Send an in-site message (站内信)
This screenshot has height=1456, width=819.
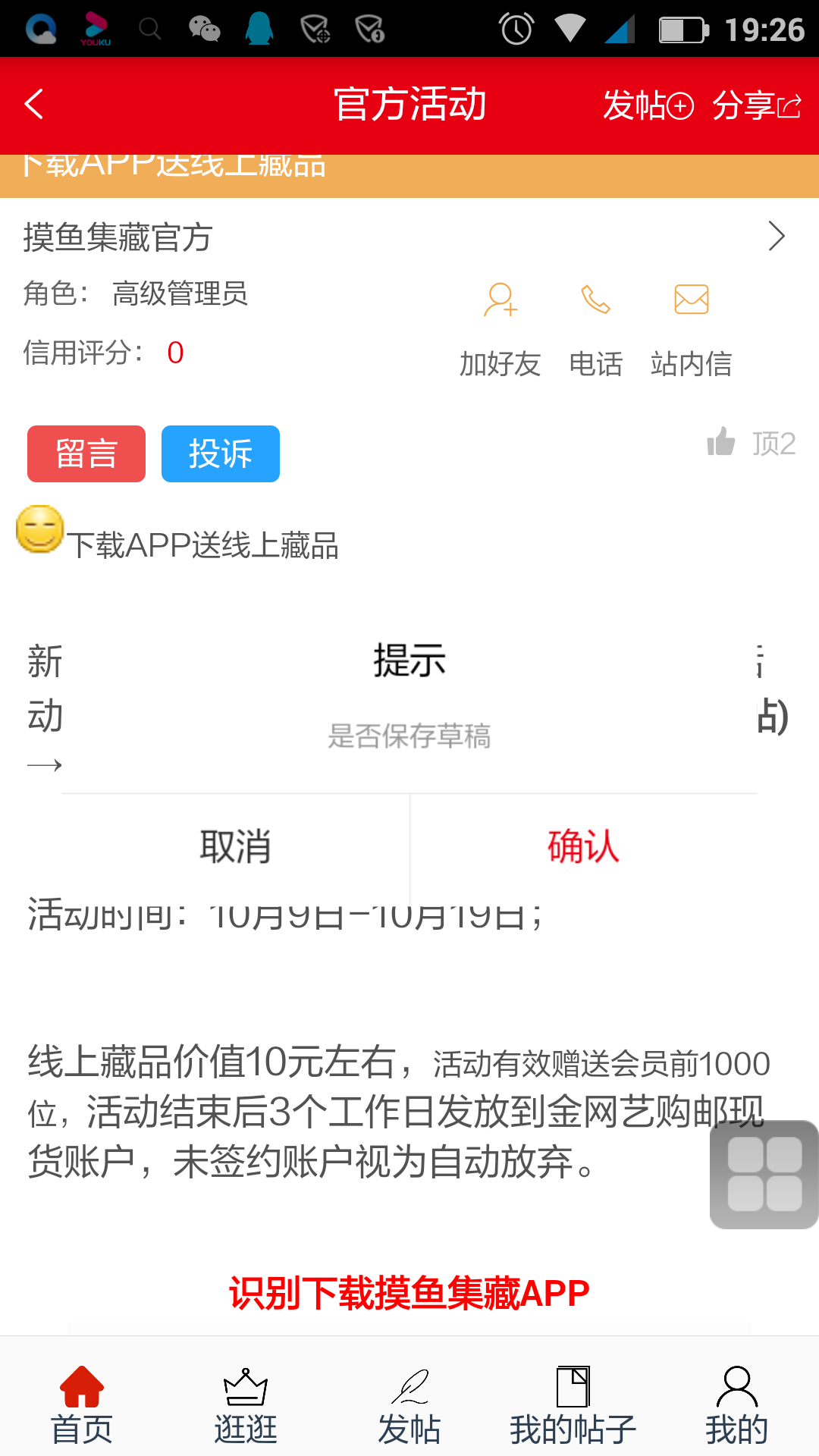(691, 328)
